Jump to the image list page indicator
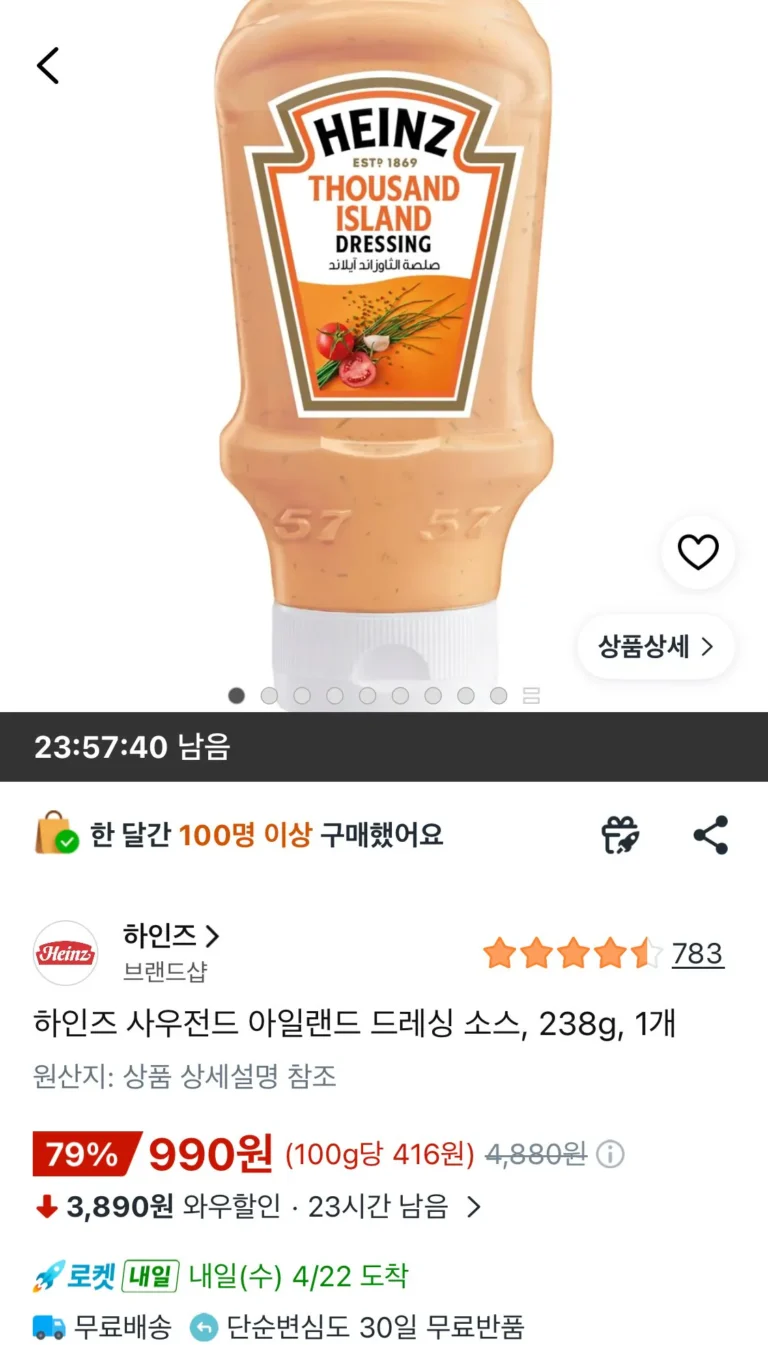The height and width of the screenshot is (1345, 768). click(x=531, y=696)
